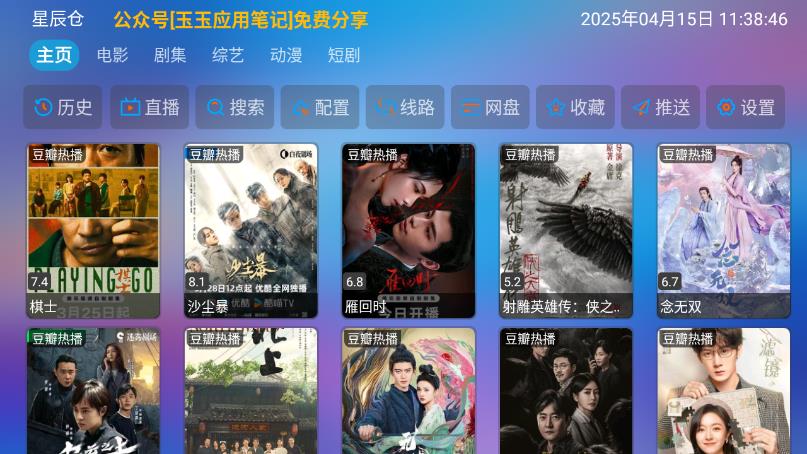Open 射雕英雄传：侠之.. movie card
Screen dimensions: 807x454
click(x=566, y=230)
